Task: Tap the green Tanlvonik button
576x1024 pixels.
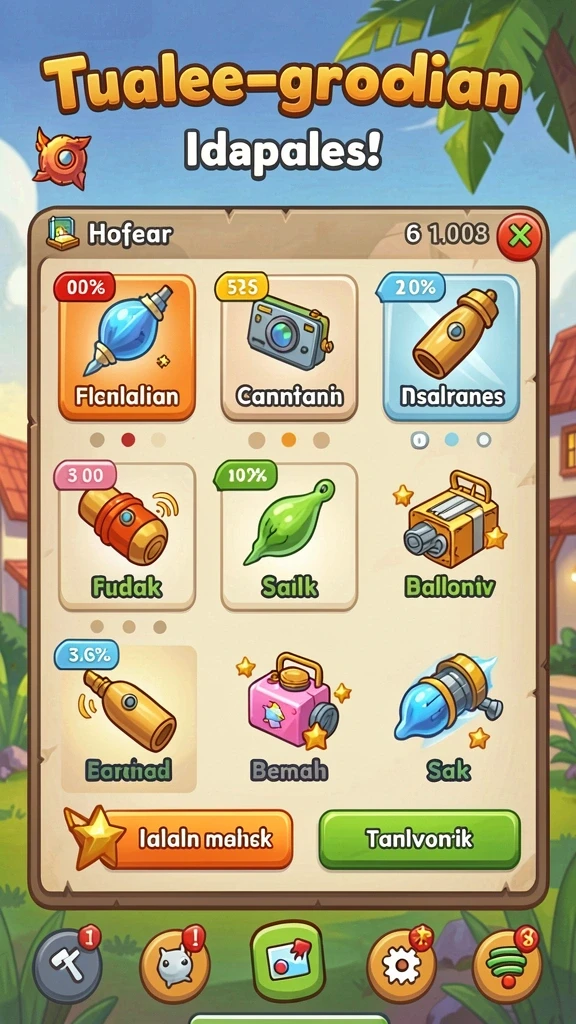Action: tap(419, 839)
